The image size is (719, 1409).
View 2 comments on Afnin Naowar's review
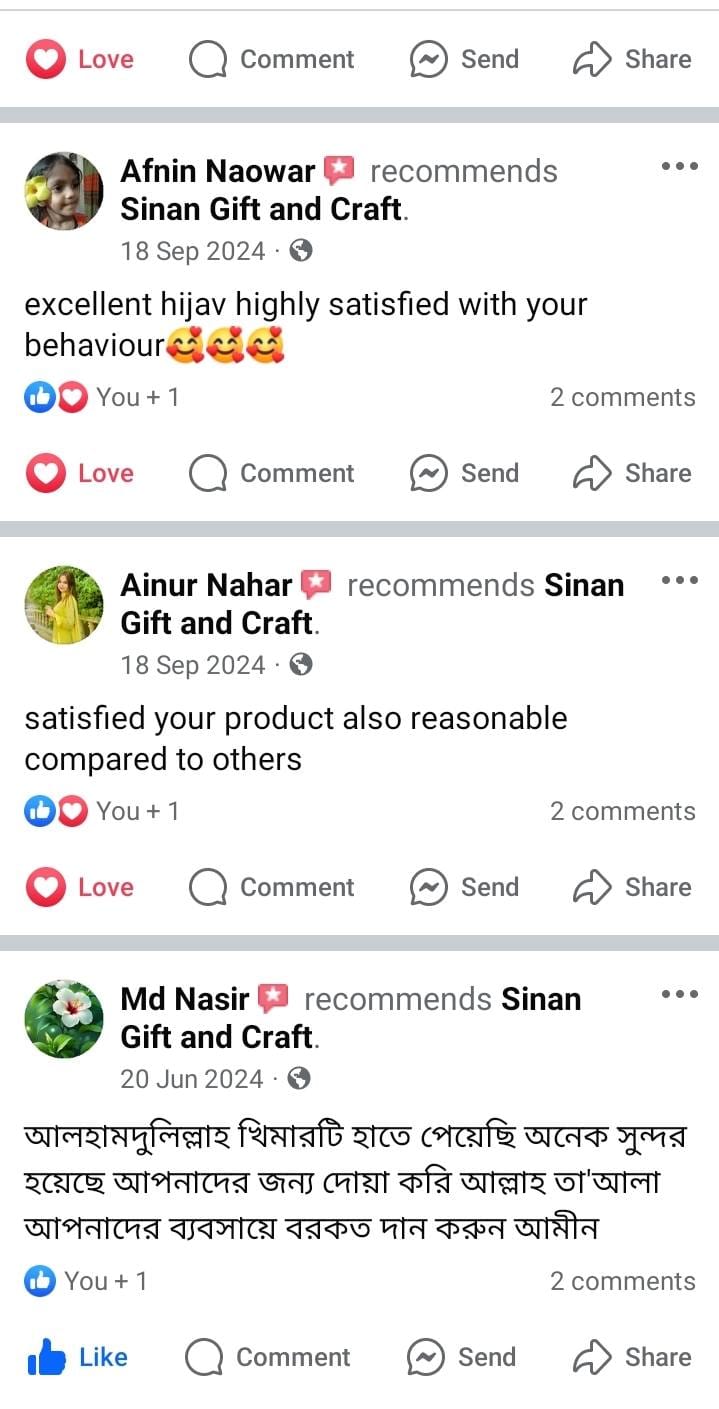[x=622, y=397]
